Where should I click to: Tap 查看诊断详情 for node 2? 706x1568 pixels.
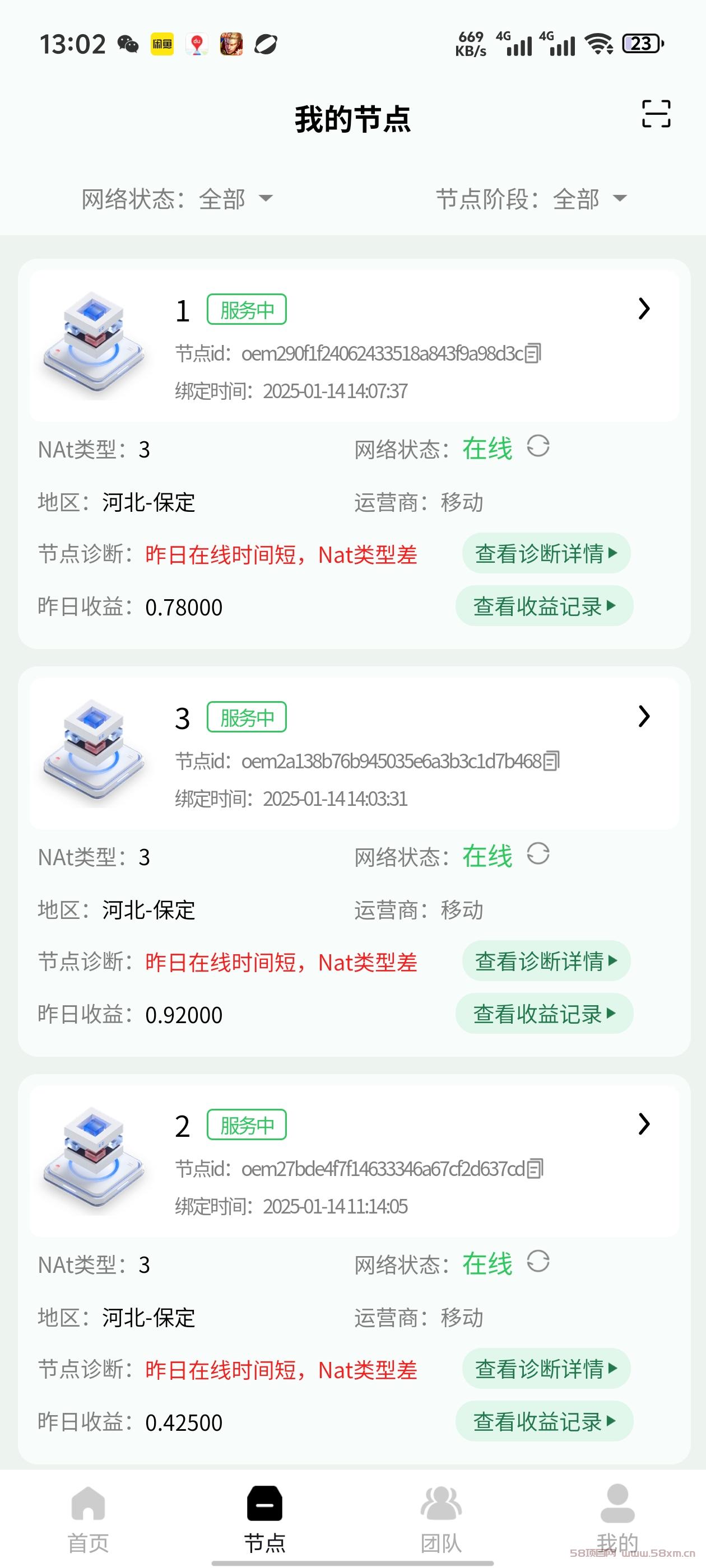(546, 1369)
